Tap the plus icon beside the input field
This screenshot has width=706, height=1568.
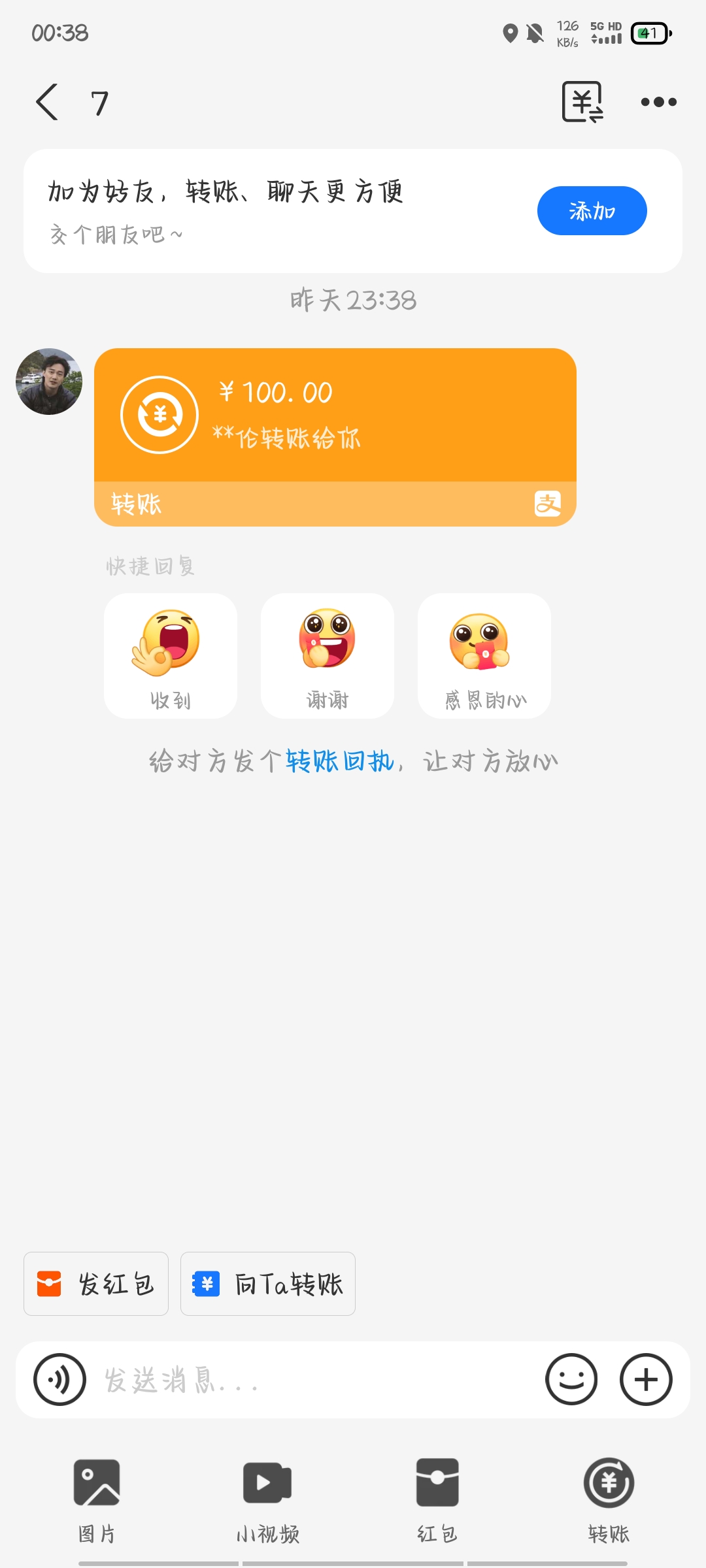click(645, 1380)
